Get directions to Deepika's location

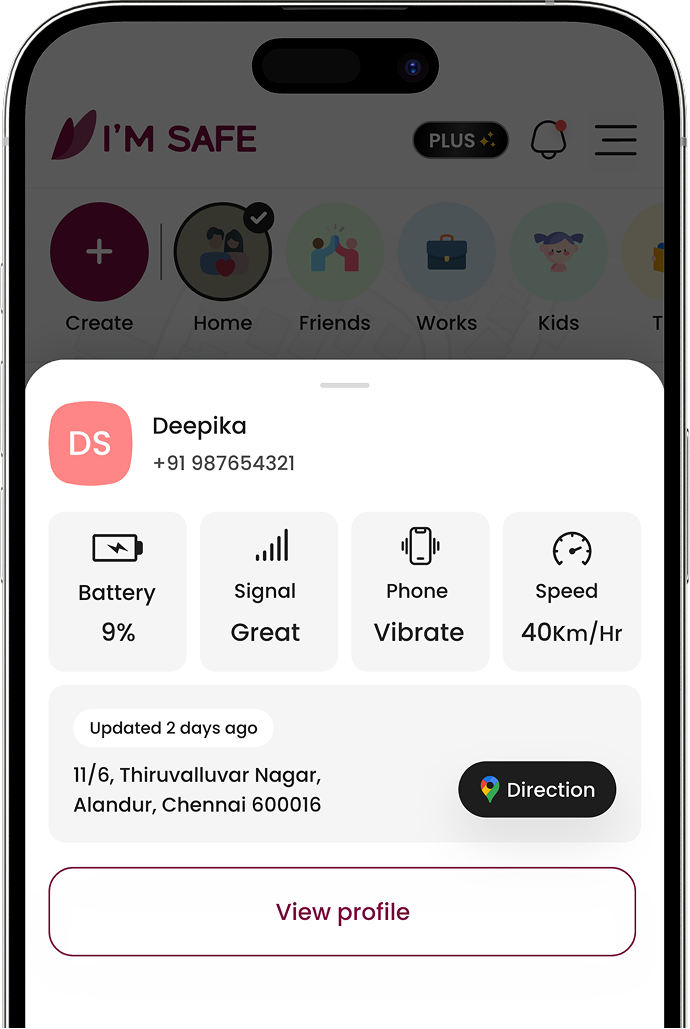(x=537, y=790)
